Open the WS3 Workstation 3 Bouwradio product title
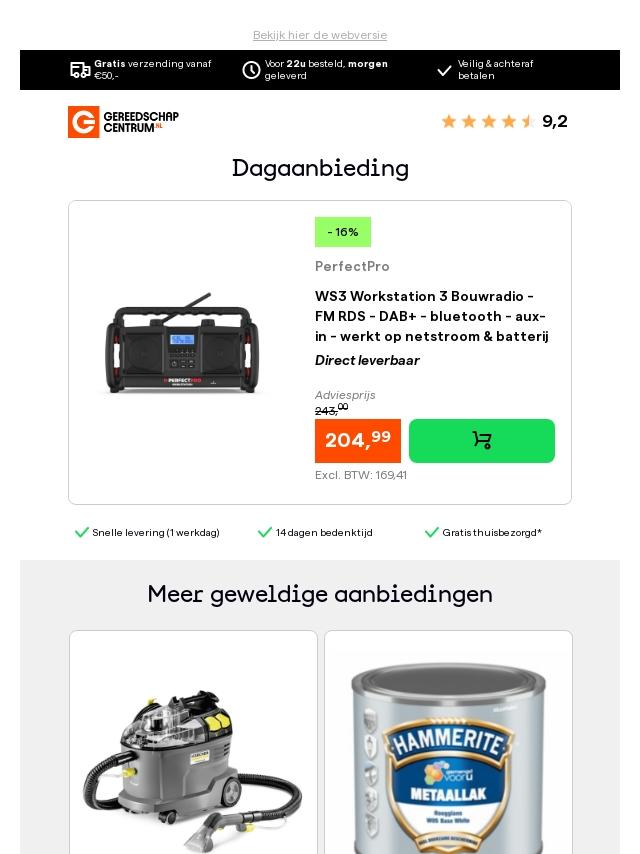Viewport: 640px width, 854px height. (431, 316)
